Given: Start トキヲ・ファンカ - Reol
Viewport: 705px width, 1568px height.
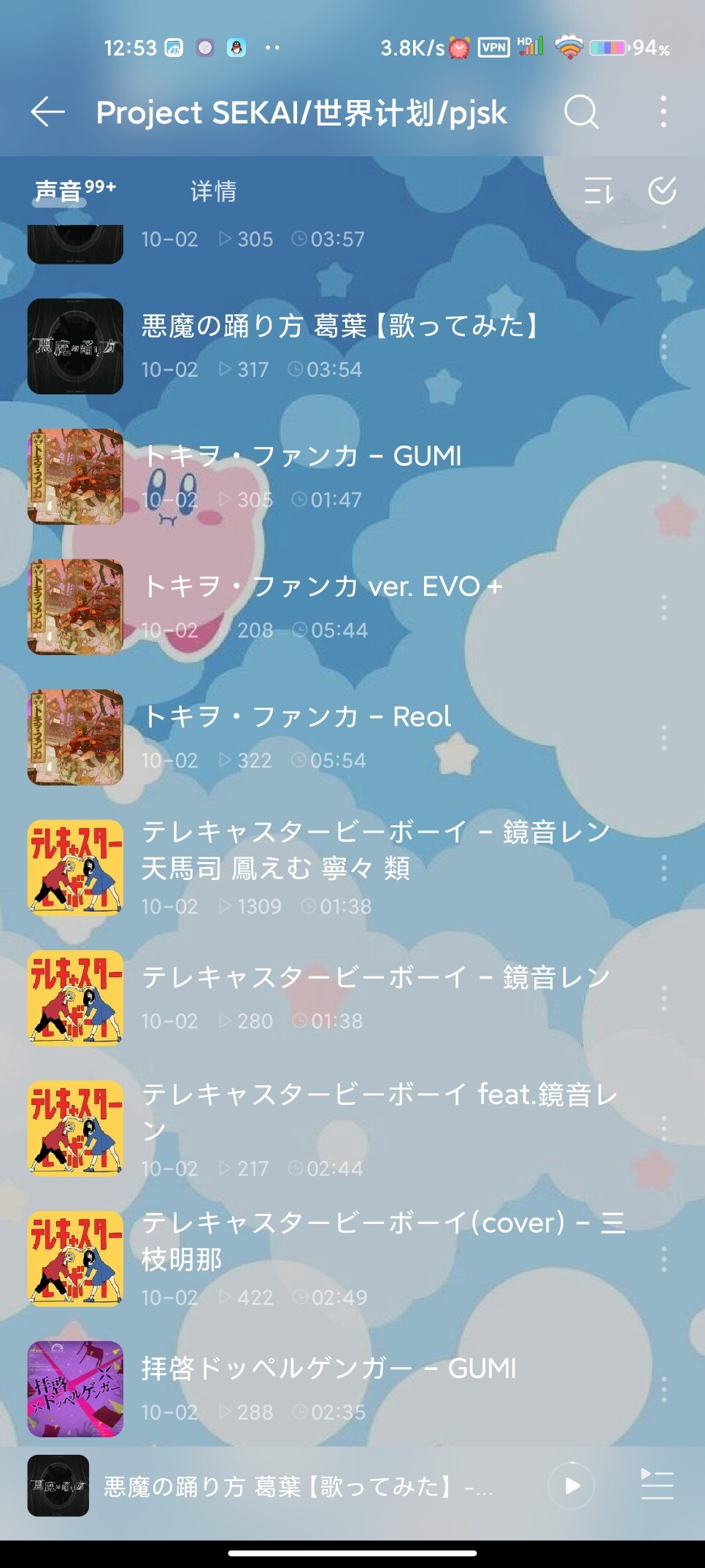Looking at the screenshot, I should (x=296, y=717).
